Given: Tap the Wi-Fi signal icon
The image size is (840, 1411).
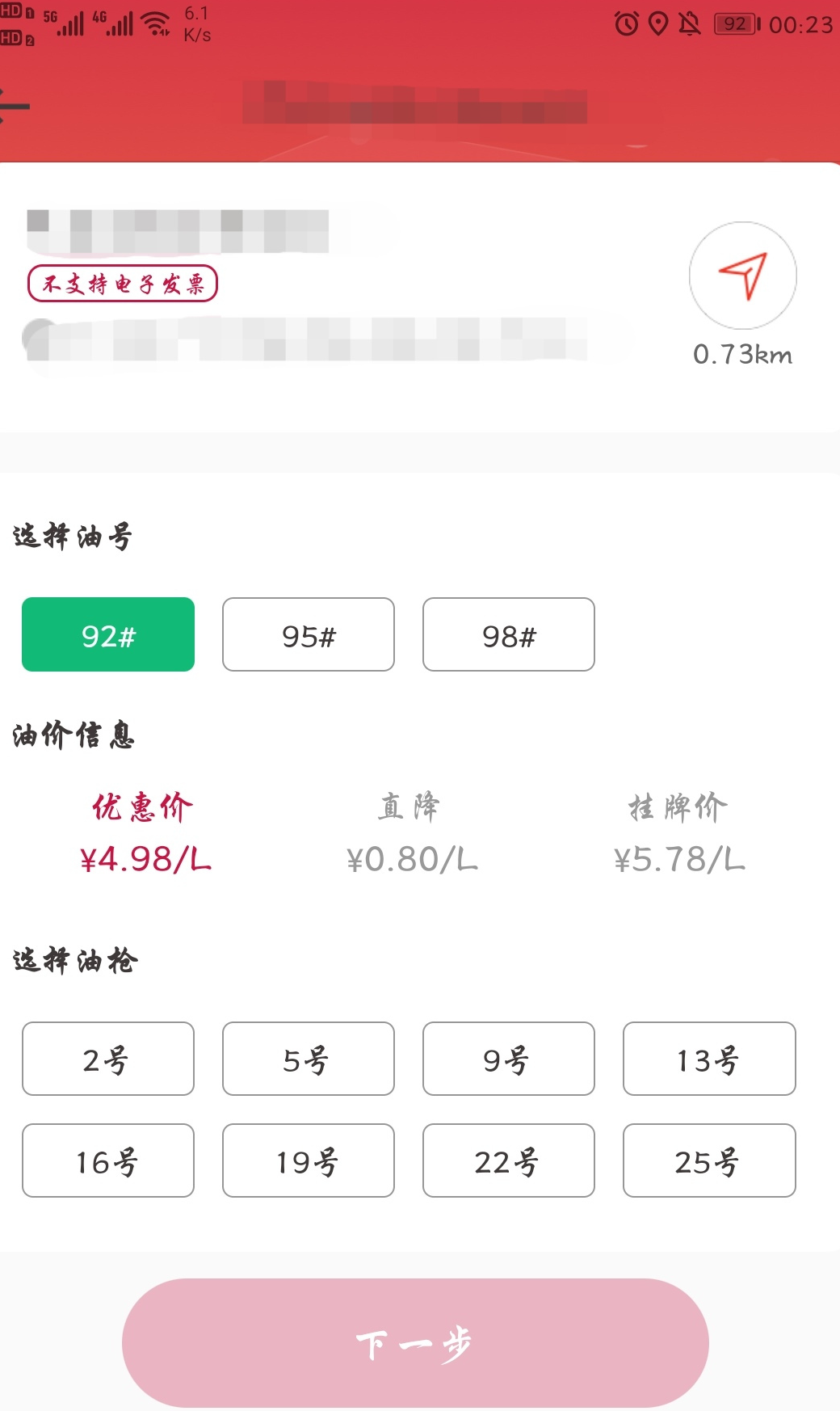Looking at the screenshot, I should pyautogui.click(x=153, y=23).
